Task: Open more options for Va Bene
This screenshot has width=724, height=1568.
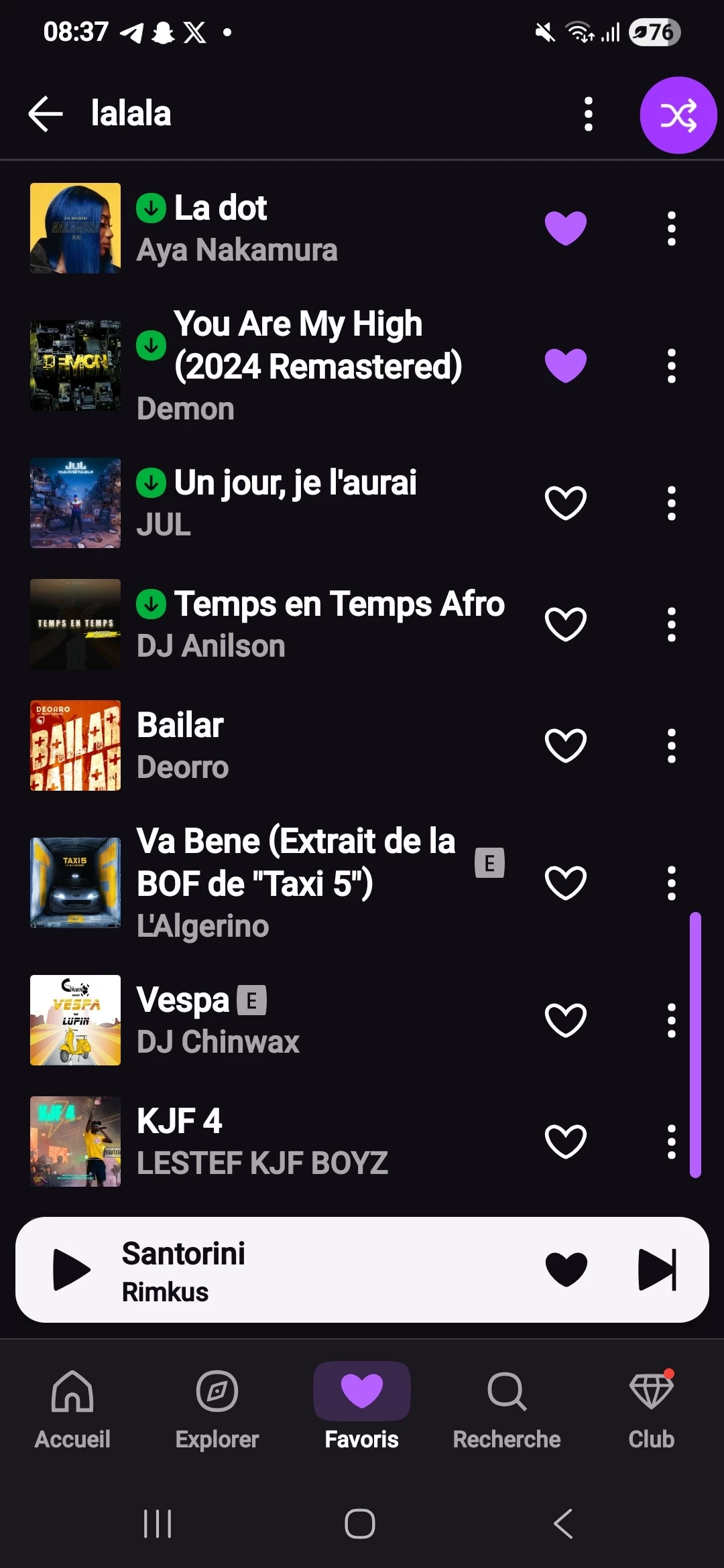Action: point(671,883)
